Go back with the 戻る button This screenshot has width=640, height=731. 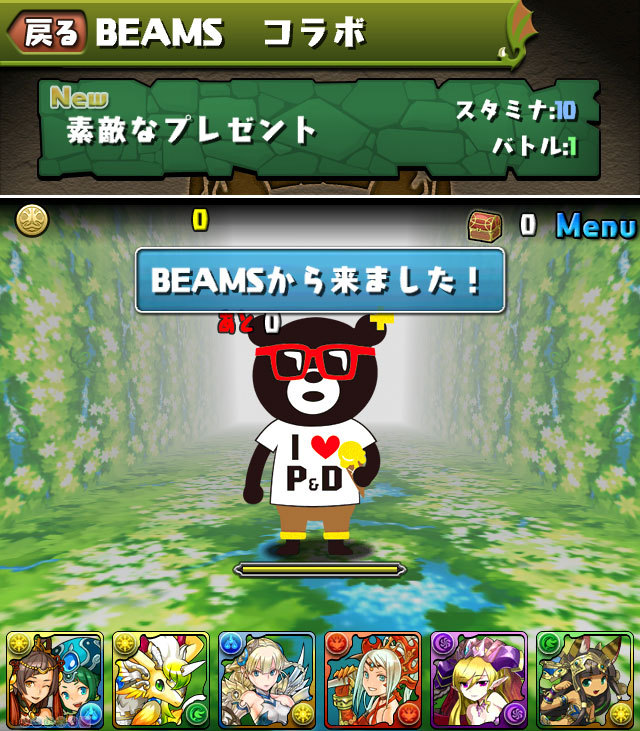coord(47,33)
